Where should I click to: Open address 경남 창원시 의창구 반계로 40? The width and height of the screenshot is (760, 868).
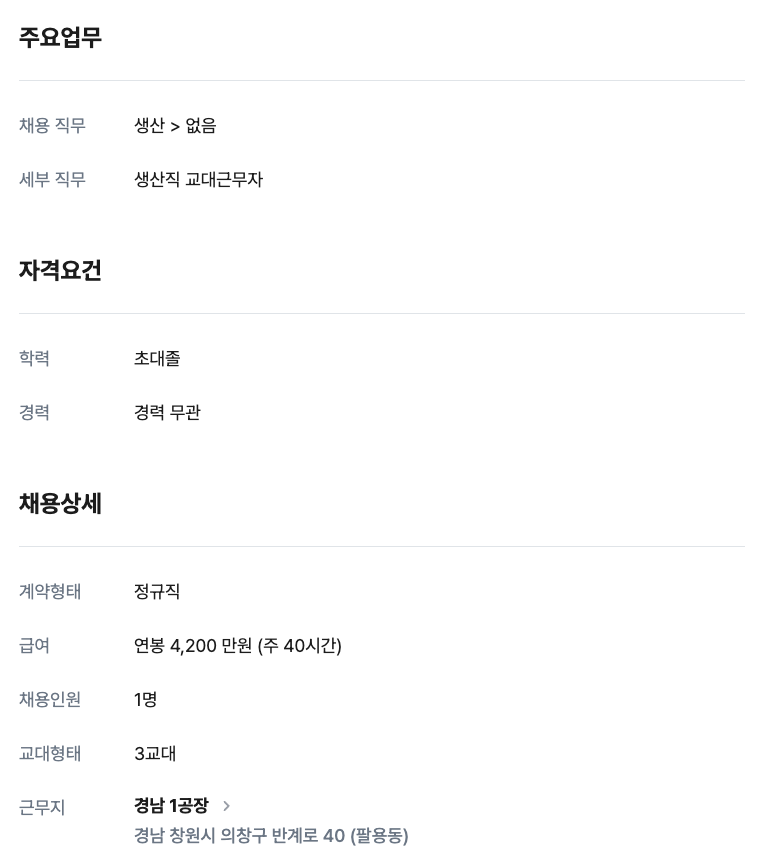pos(271,836)
